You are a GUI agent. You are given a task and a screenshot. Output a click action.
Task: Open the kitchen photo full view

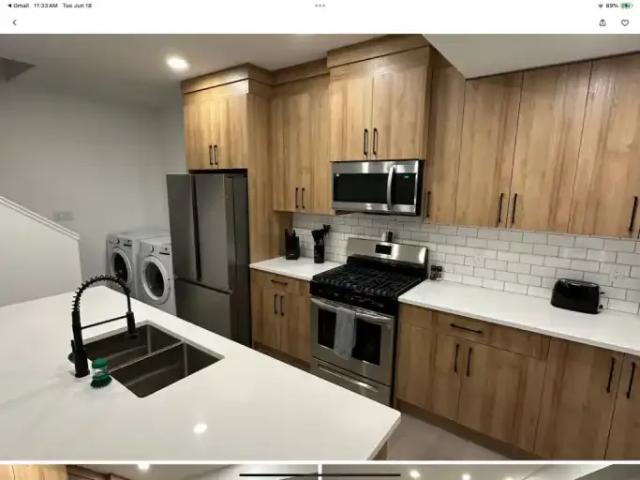pos(320,245)
